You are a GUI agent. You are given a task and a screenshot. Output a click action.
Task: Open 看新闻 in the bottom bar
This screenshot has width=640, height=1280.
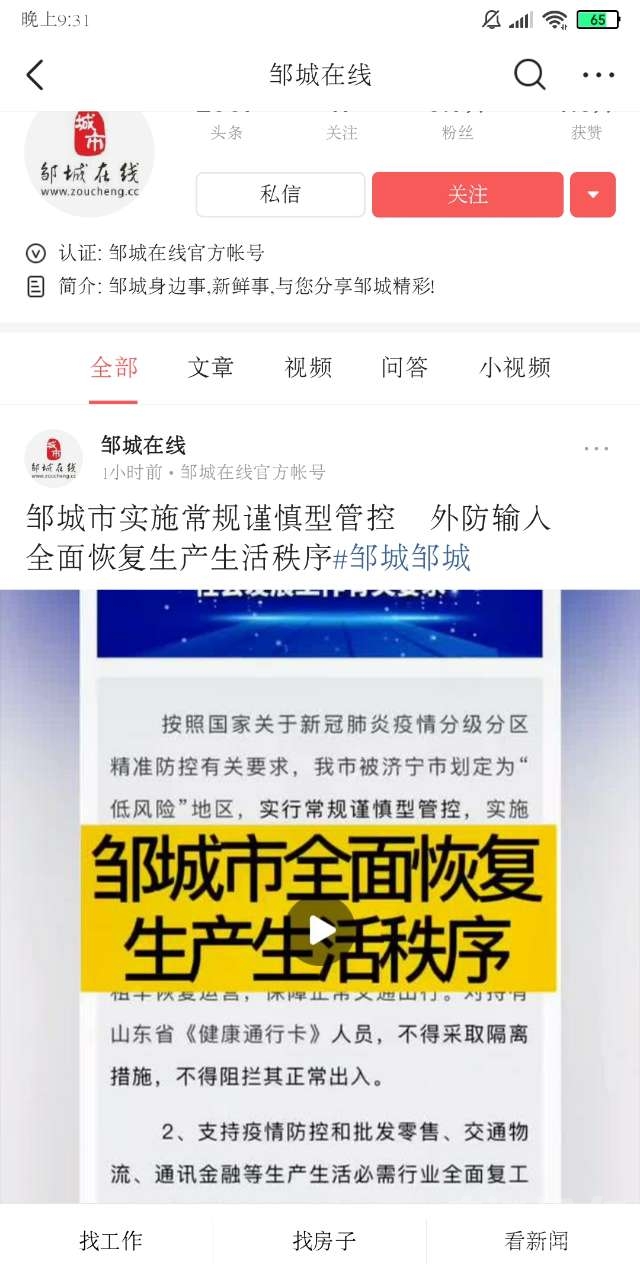(536, 1242)
